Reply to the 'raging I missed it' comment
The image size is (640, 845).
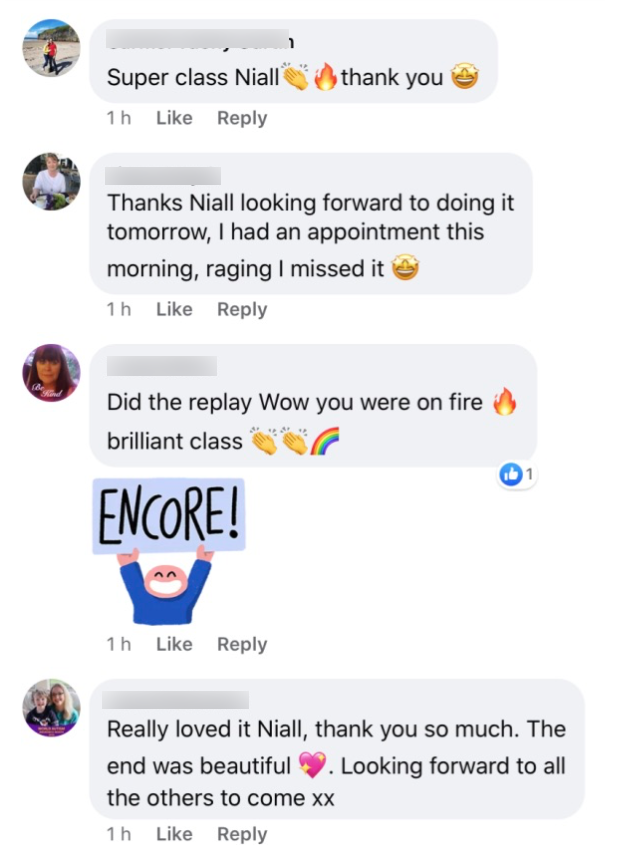click(242, 309)
